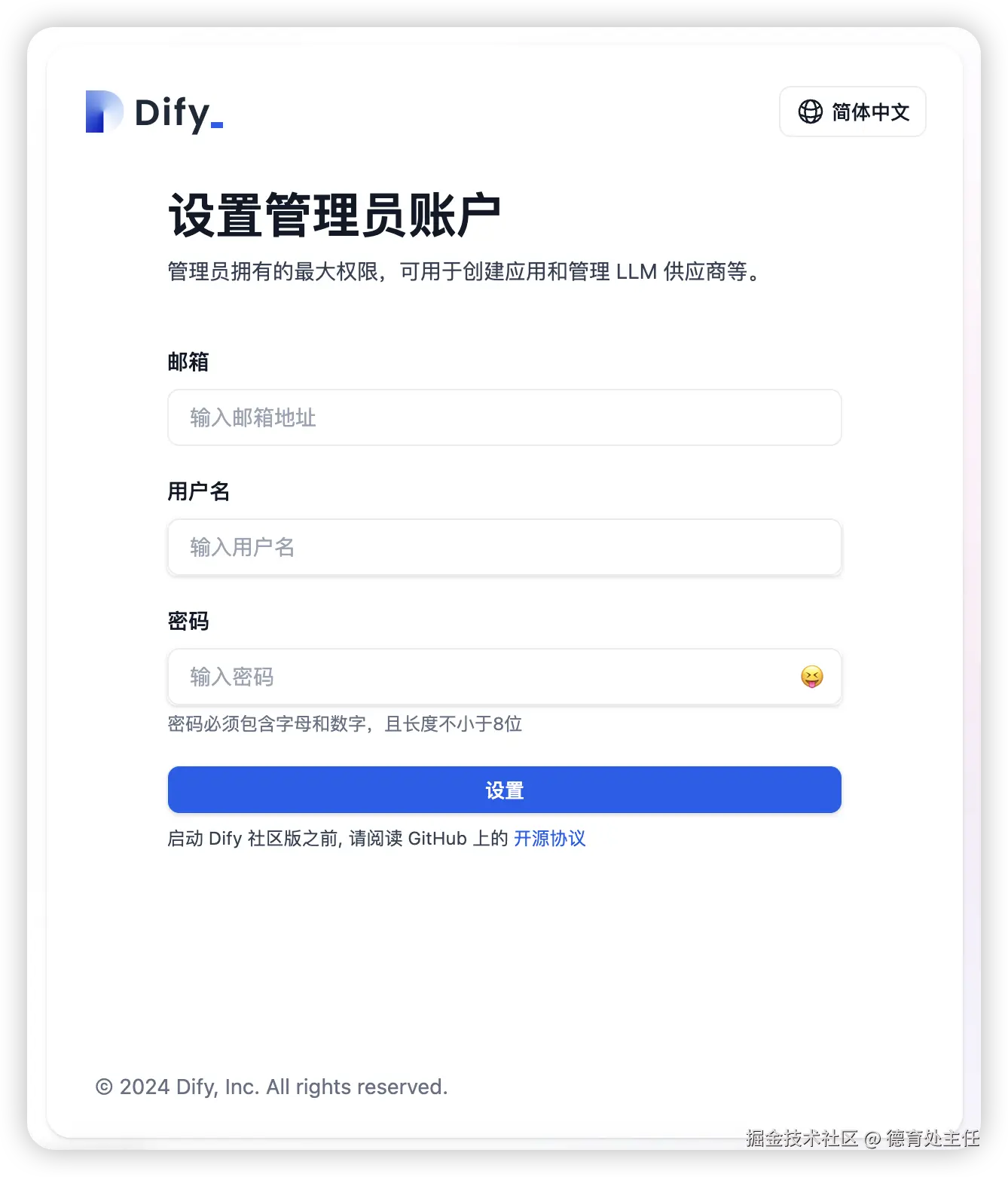The image size is (1008, 1177).
Task: Change interface language via the language picker
Action: (x=852, y=112)
